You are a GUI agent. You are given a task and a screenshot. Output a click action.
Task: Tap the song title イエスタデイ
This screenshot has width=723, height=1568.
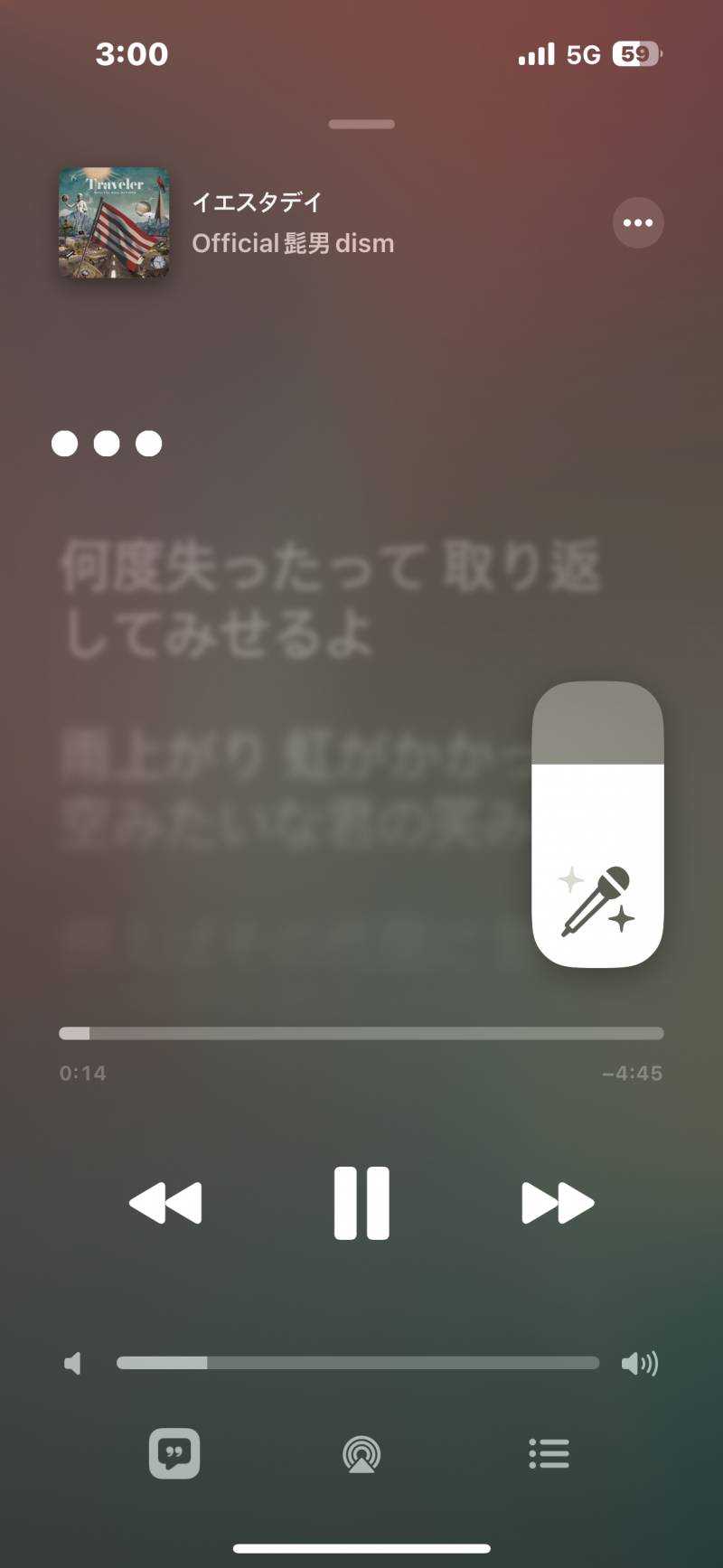(x=256, y=202)
